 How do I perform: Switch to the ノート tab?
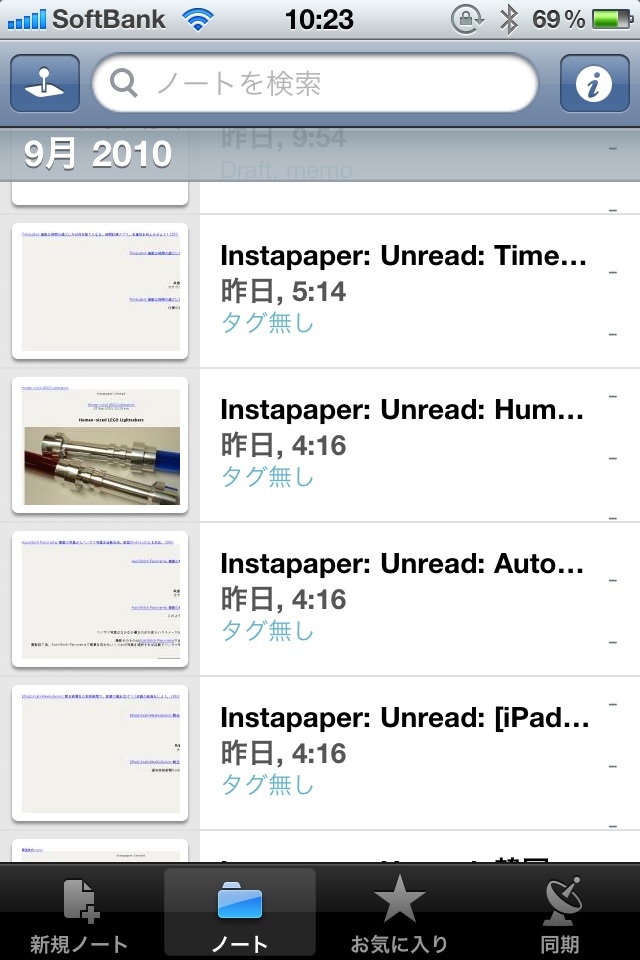coord(240,913)
